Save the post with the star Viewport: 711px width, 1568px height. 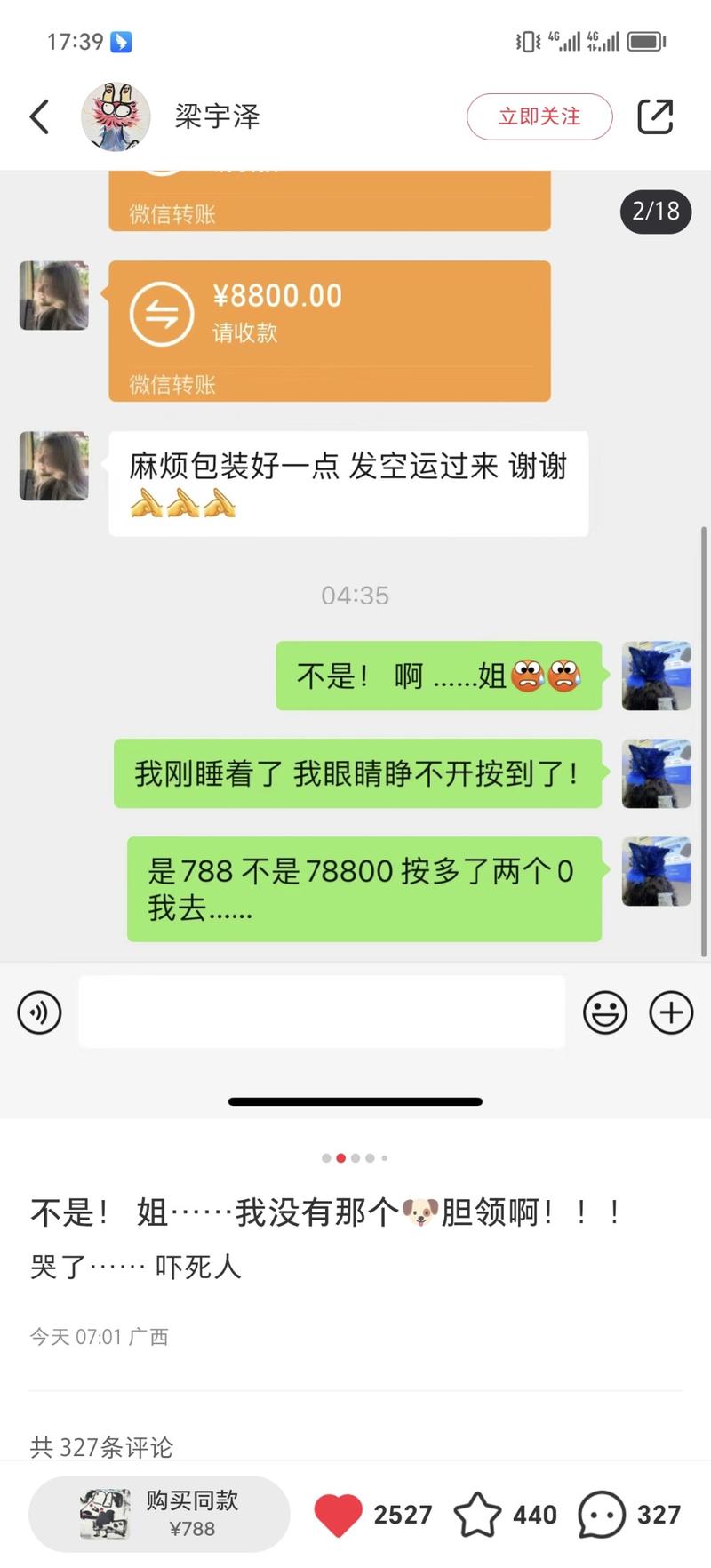[478, 1514]
